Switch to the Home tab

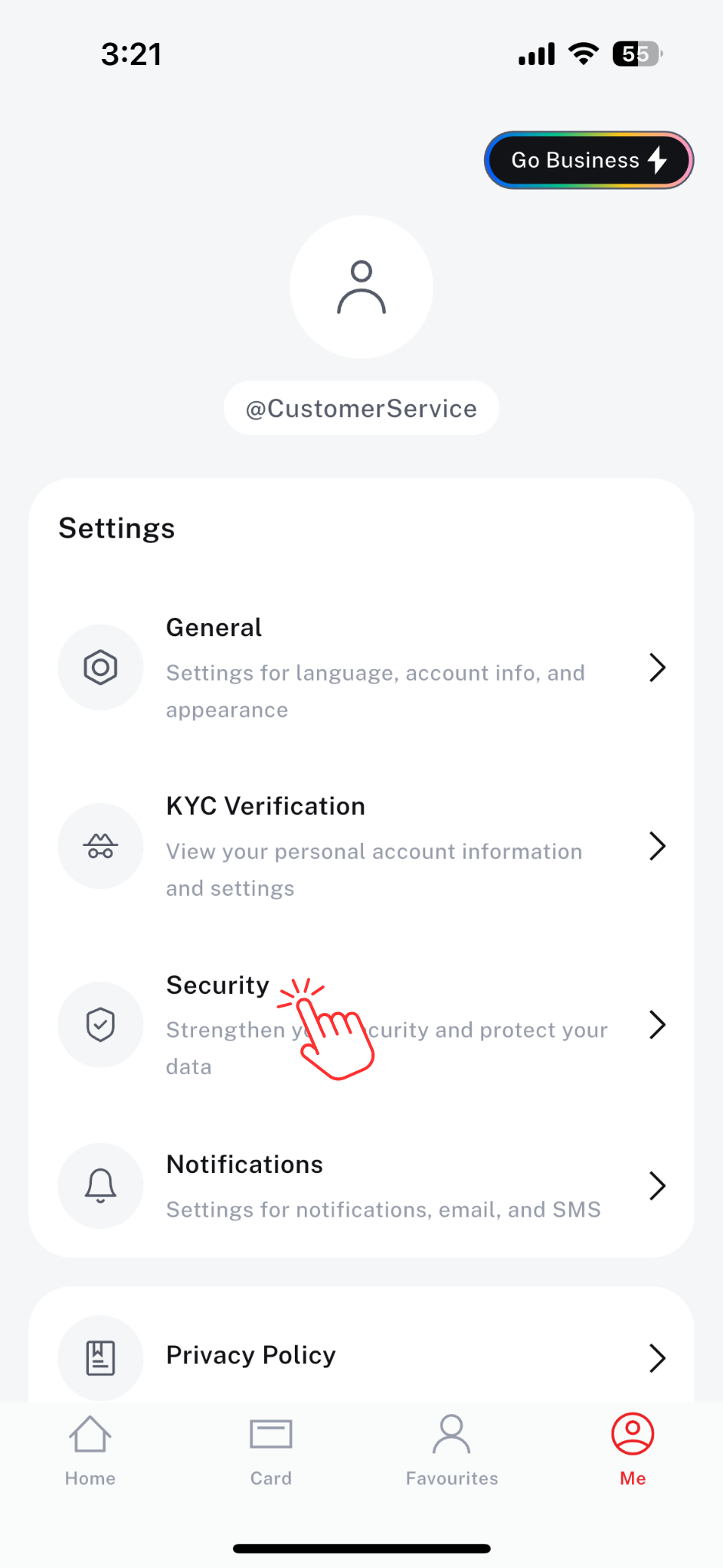pyautogui.click(x=90, y=1449)
